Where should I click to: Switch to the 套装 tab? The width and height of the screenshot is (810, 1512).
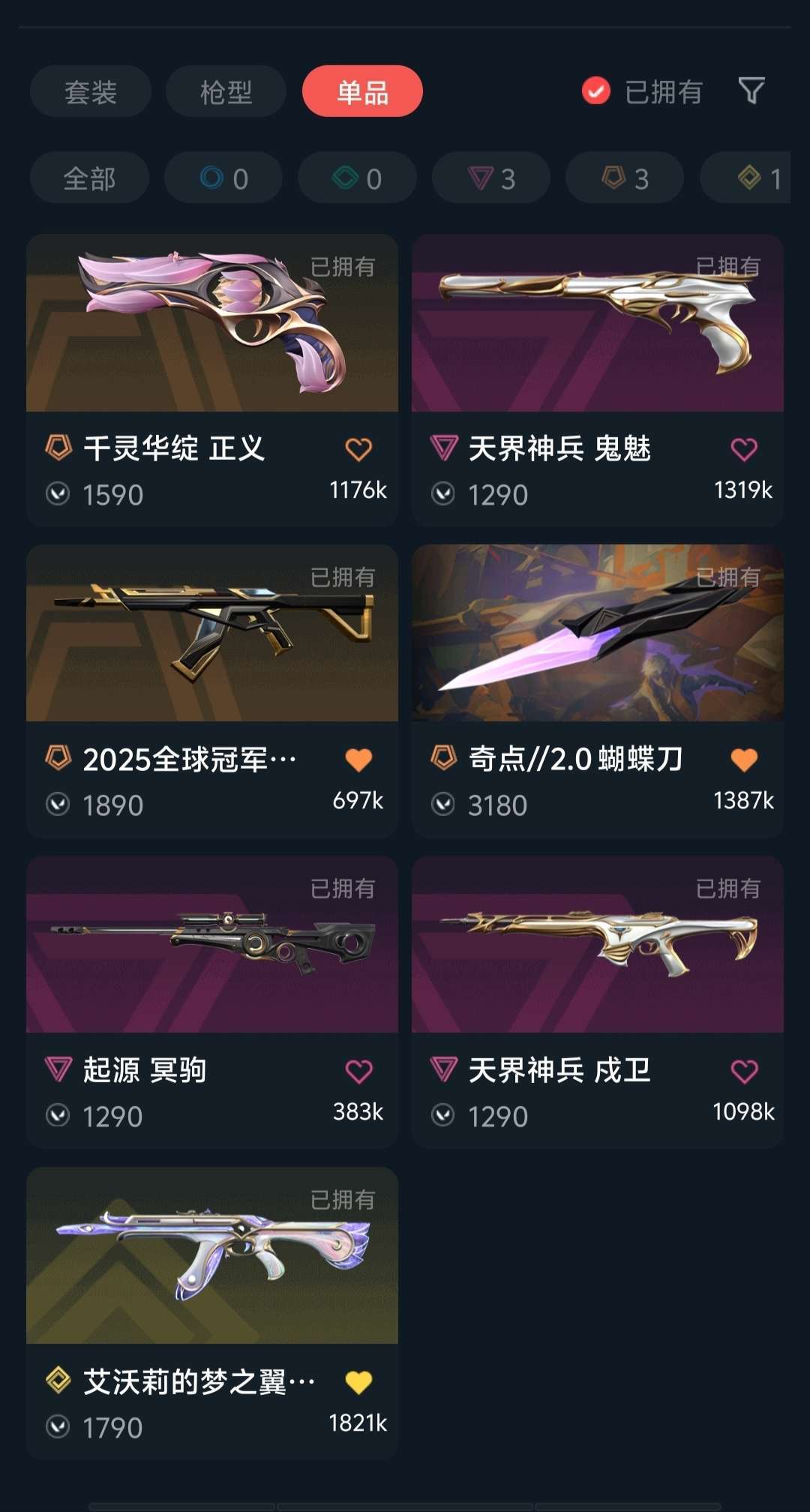[89, 91]
